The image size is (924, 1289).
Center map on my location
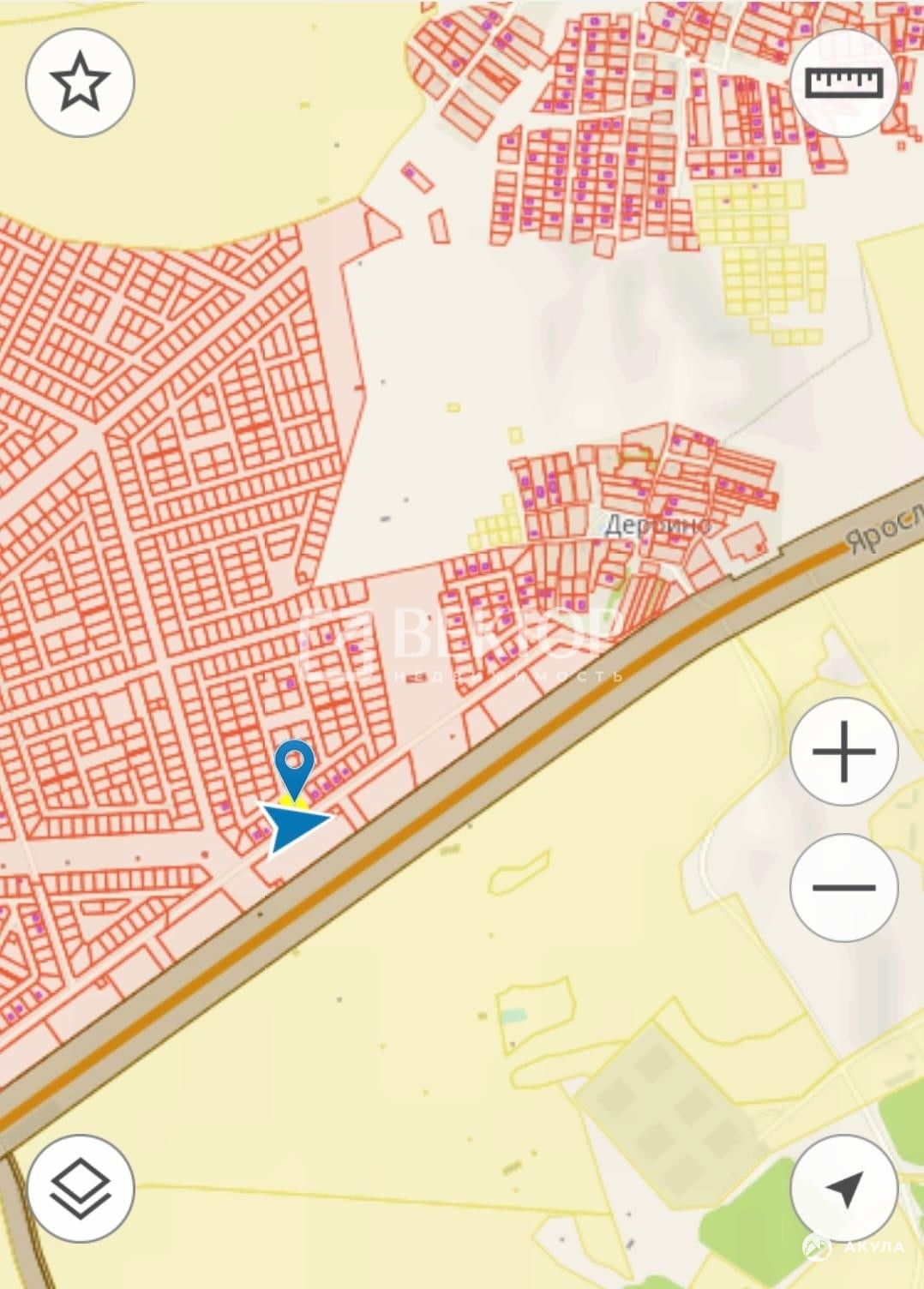coord(843,1188)
